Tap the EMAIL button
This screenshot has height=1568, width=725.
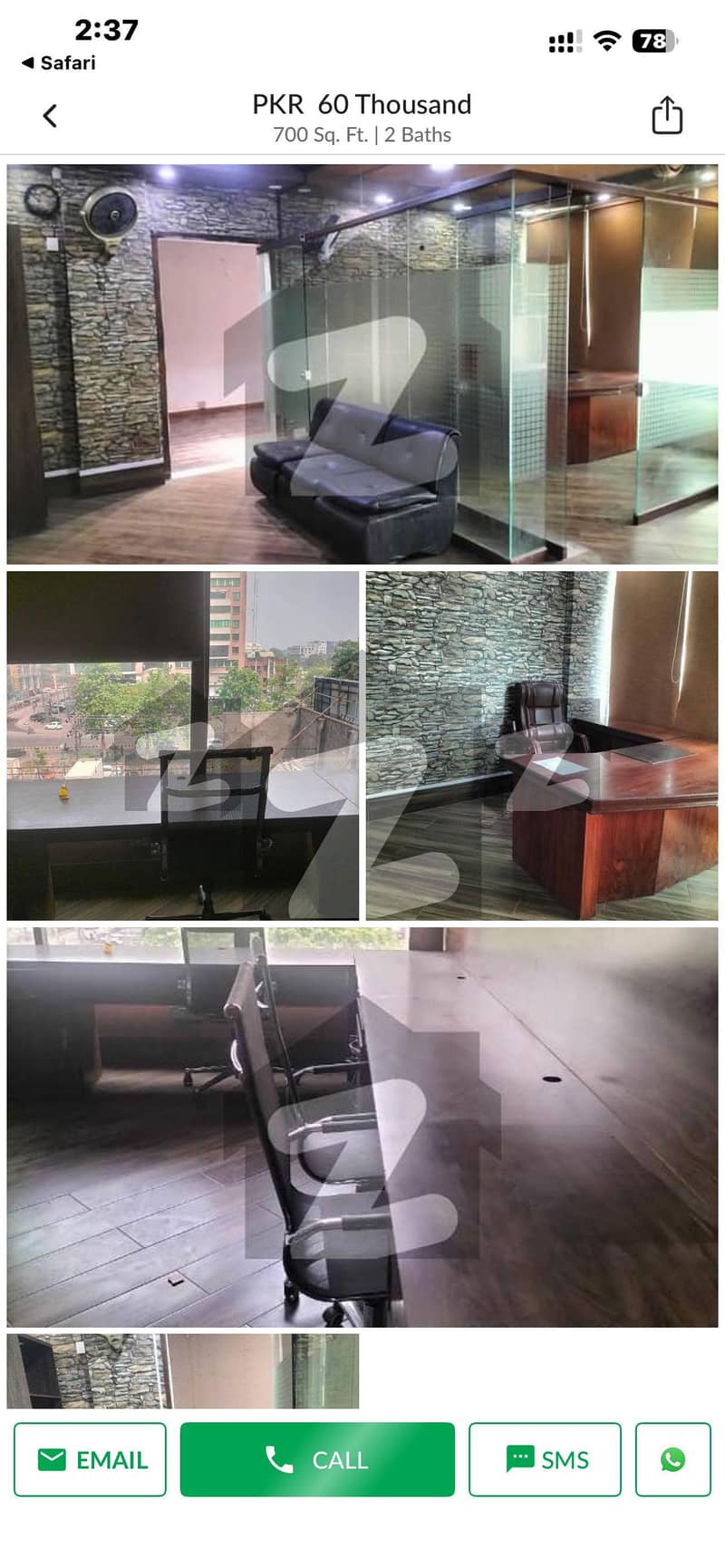pos(91,1459)
